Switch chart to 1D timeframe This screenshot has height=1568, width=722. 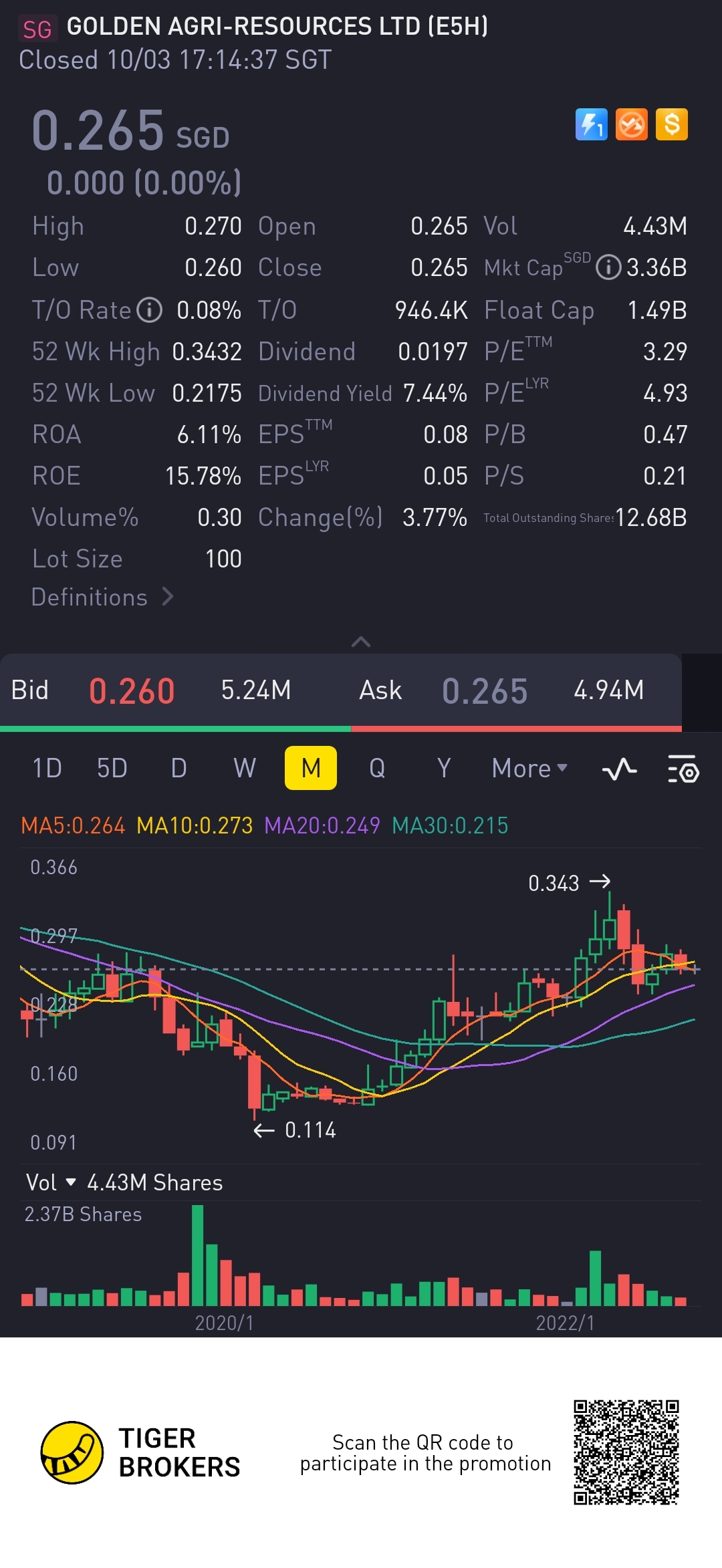(x=47, y=769)
